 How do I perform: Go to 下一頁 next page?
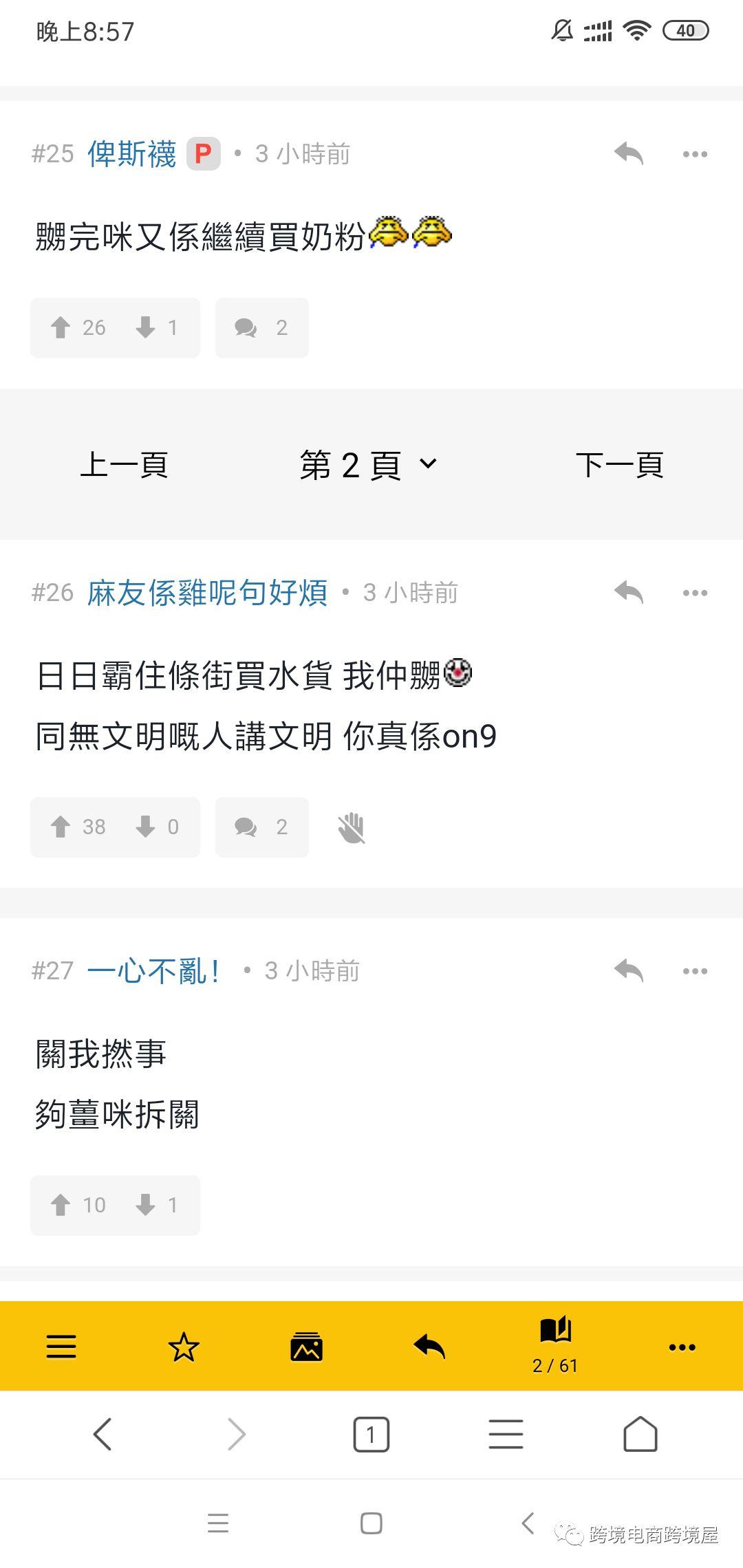point(619,464)
